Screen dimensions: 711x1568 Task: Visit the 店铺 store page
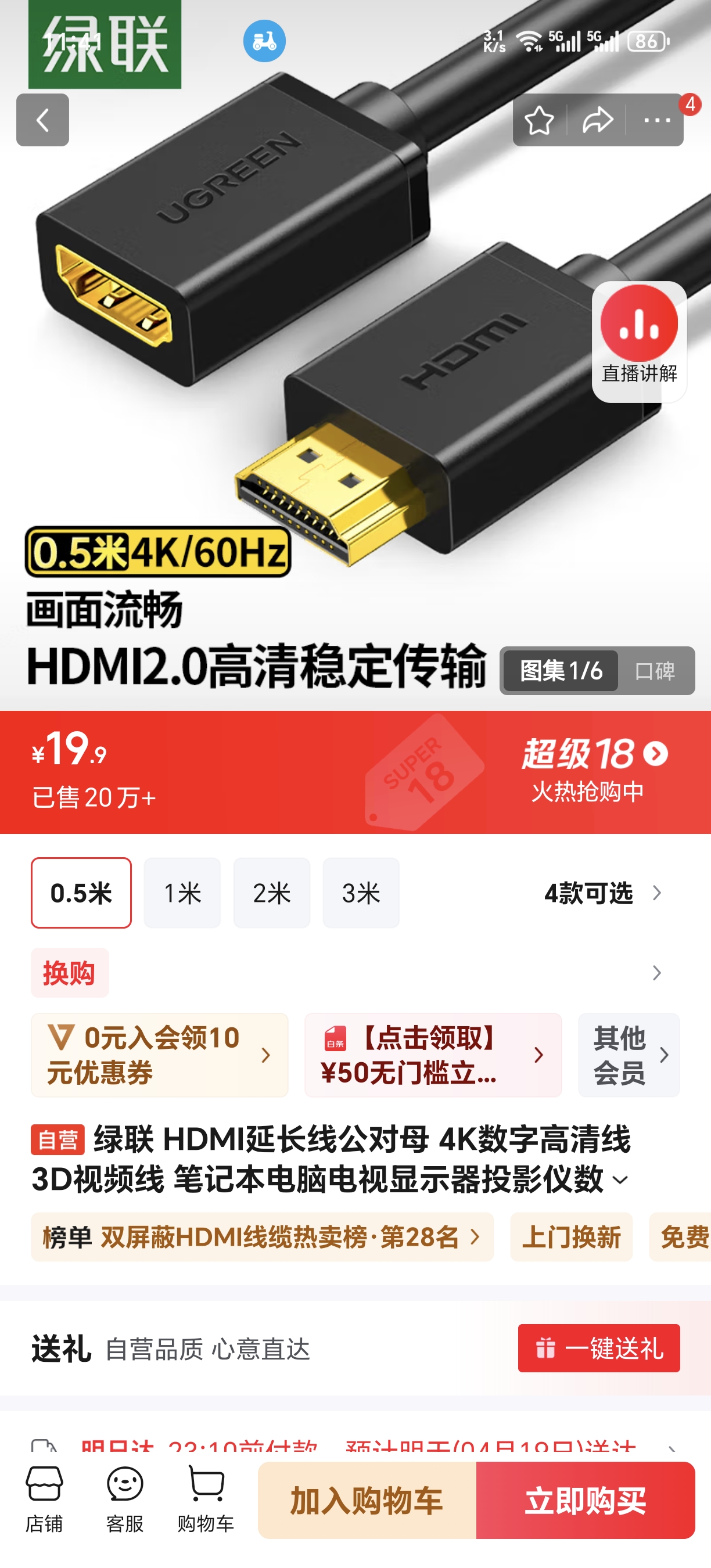44,1500
